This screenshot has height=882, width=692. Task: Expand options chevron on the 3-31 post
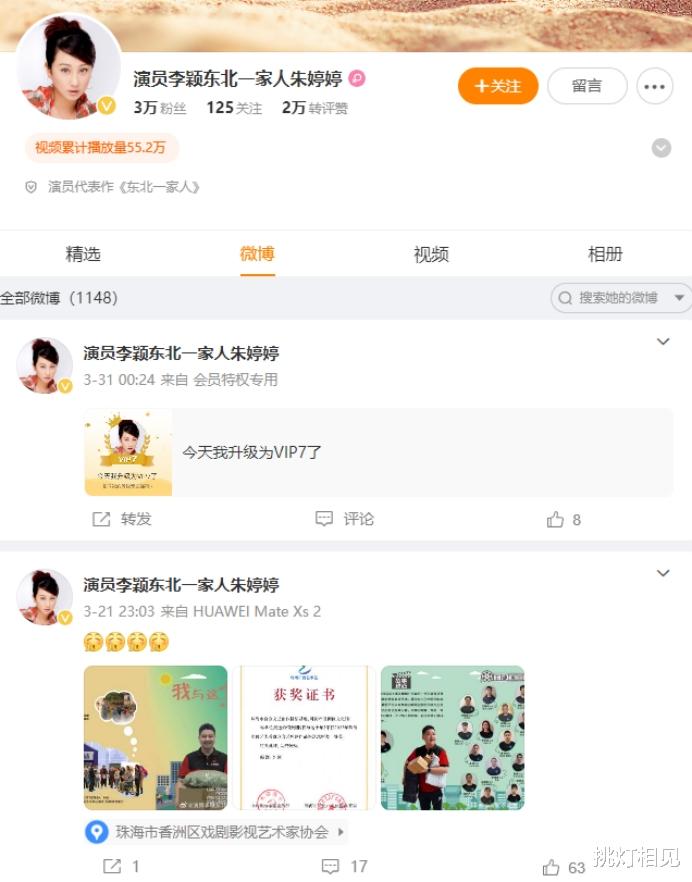click(662, 342)
